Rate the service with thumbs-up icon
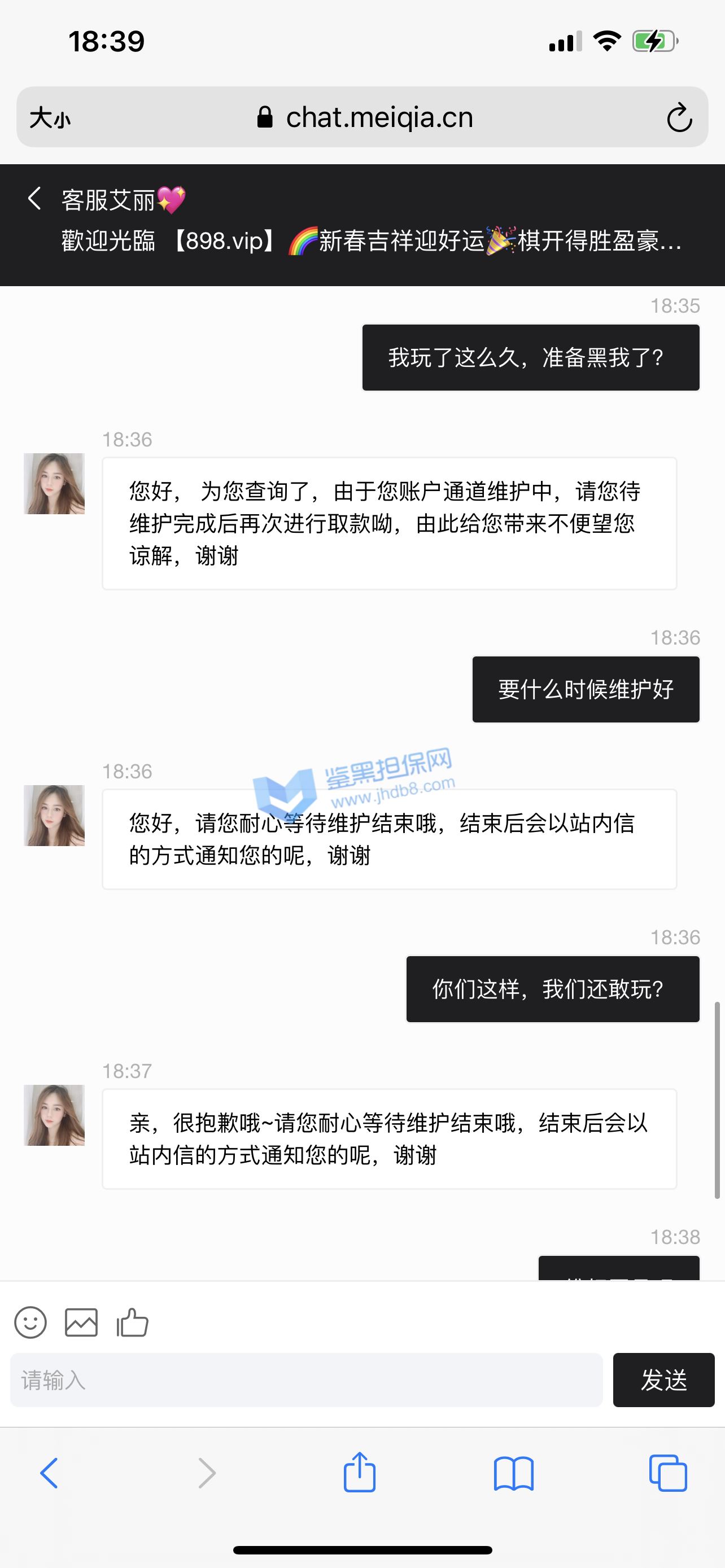 pos(132,1322)
